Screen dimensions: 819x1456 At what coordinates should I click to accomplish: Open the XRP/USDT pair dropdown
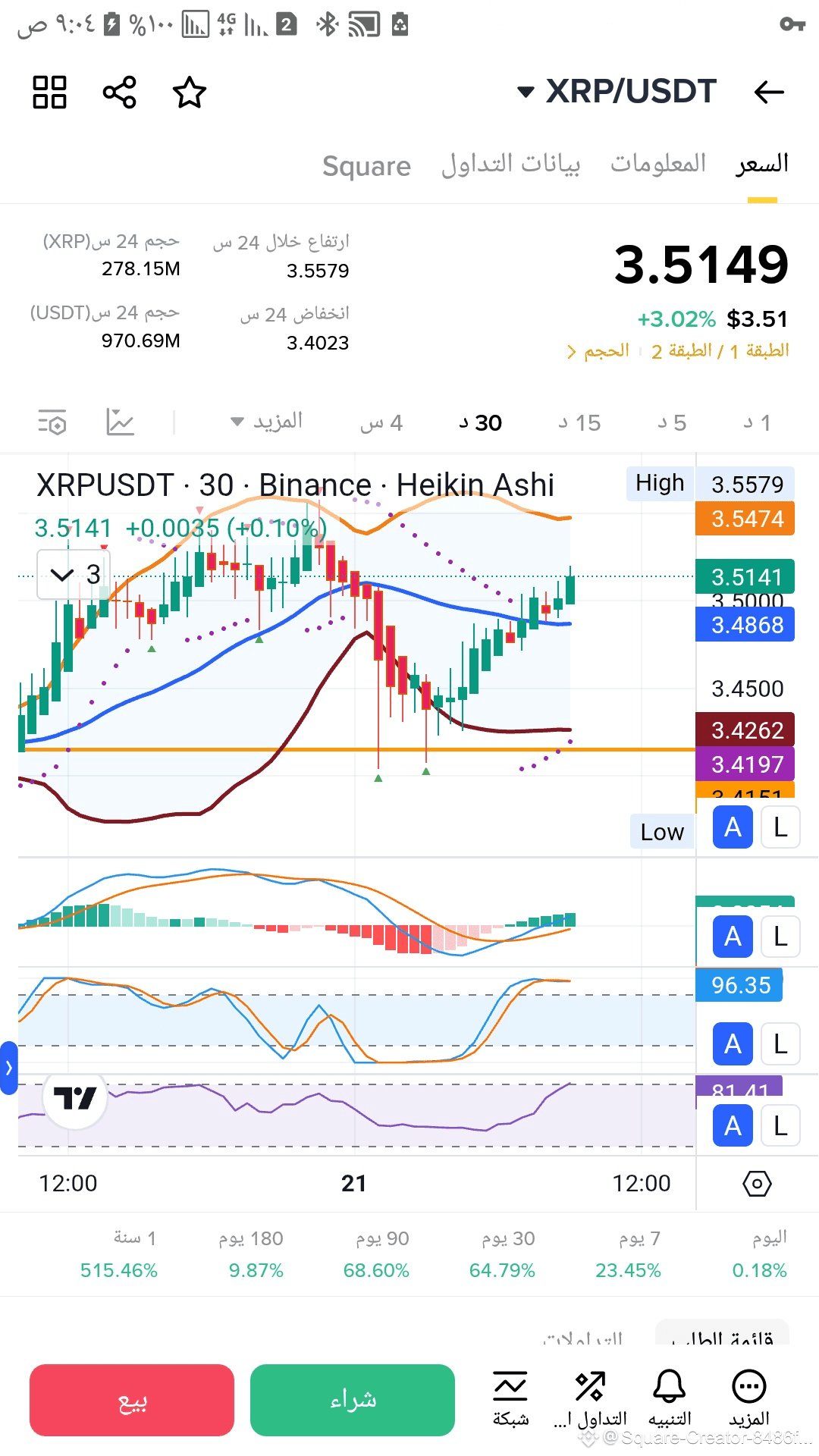pos(617,92)
